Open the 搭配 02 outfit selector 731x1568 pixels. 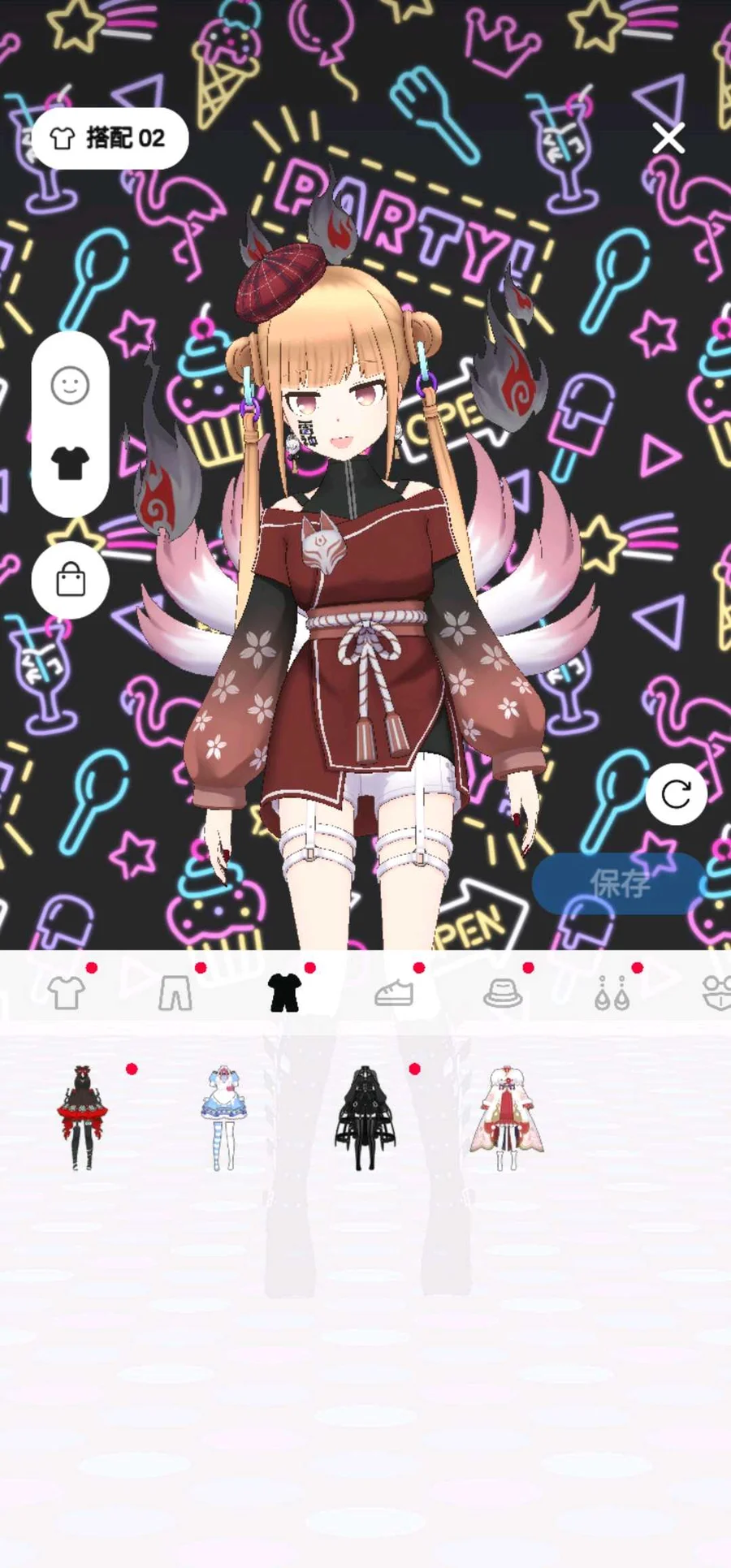110,138
